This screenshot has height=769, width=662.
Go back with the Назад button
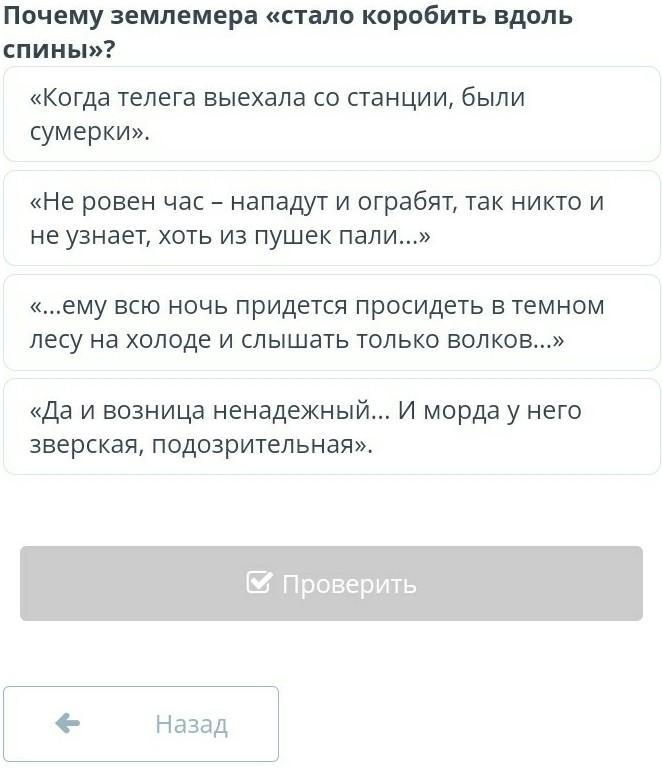[x=141, y=724]
